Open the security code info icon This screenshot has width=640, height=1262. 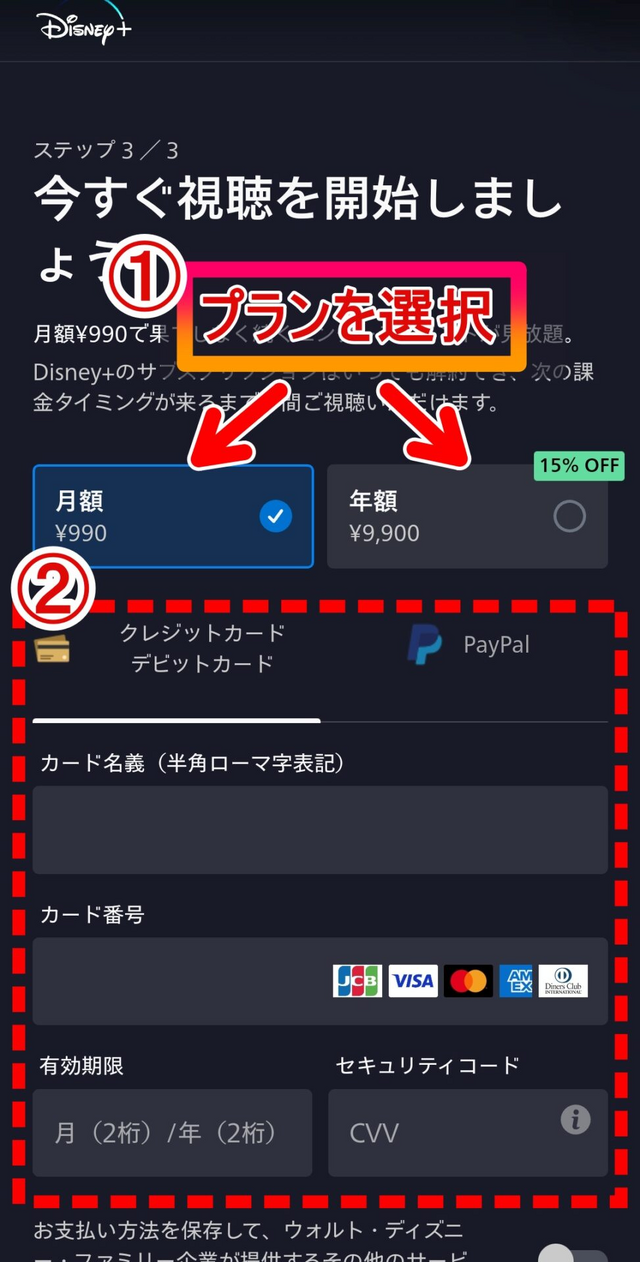(x=575, y=1119)
